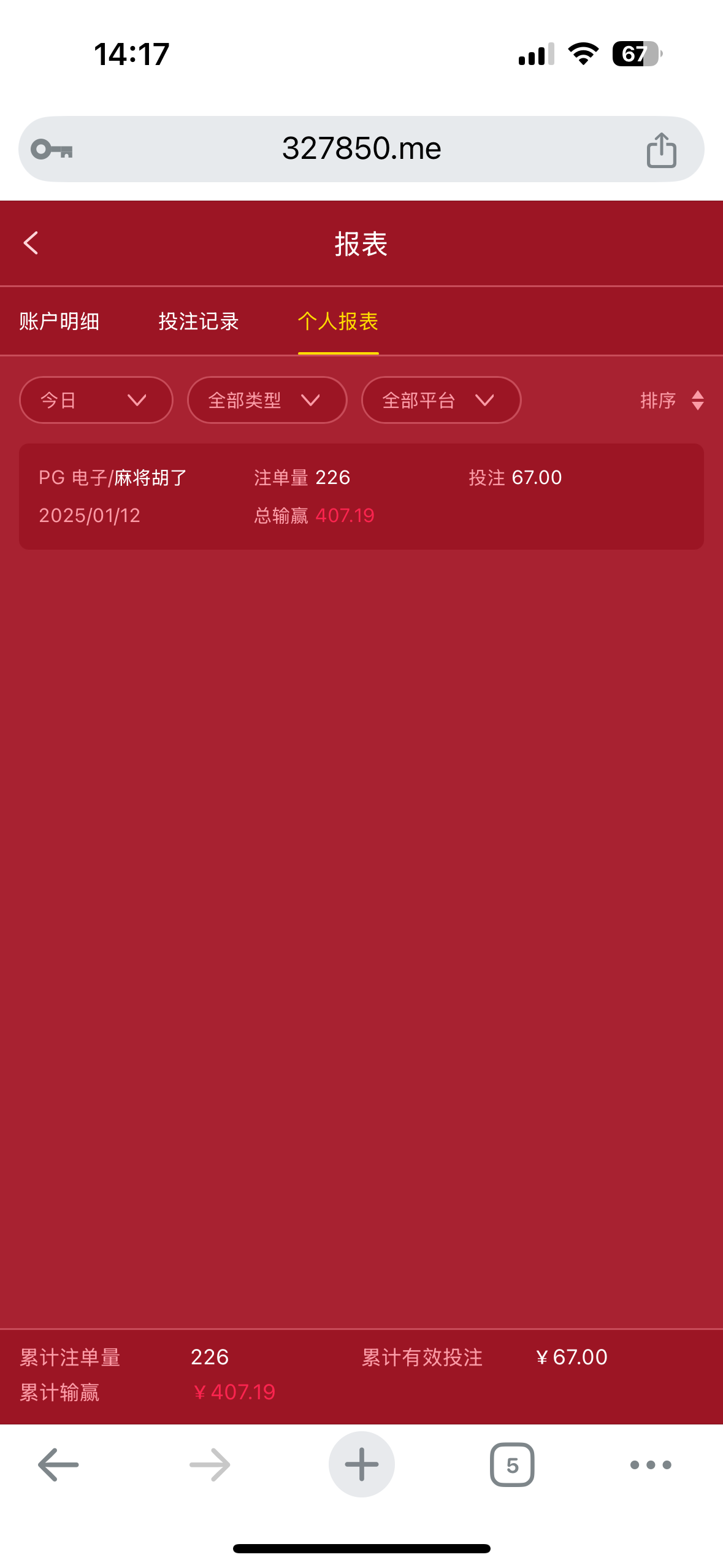Expand the 全部类型 type filter
The width and height of the screenshot is (723, 1568).
tap(267, 400)
